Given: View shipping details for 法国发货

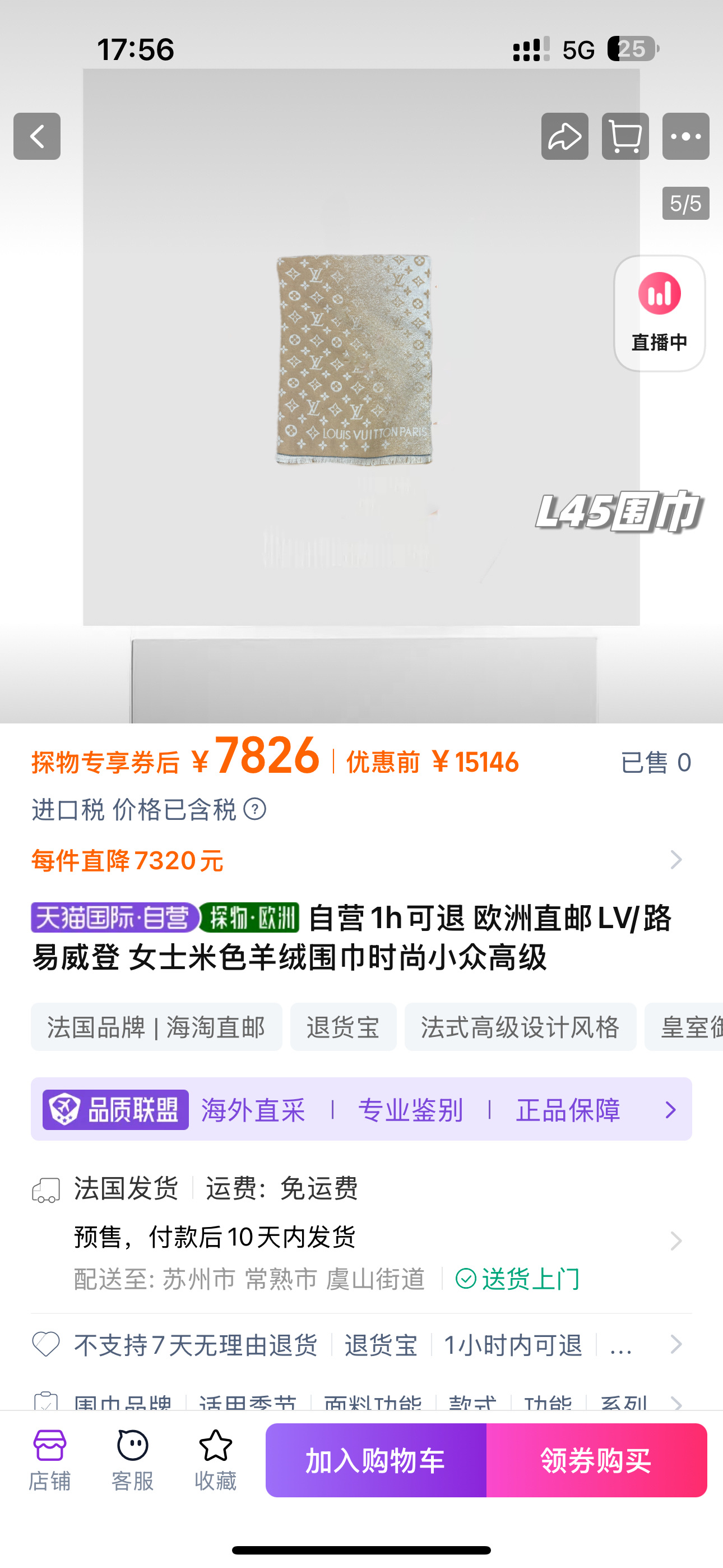Looking at the screenshot, I should 675,1240.
